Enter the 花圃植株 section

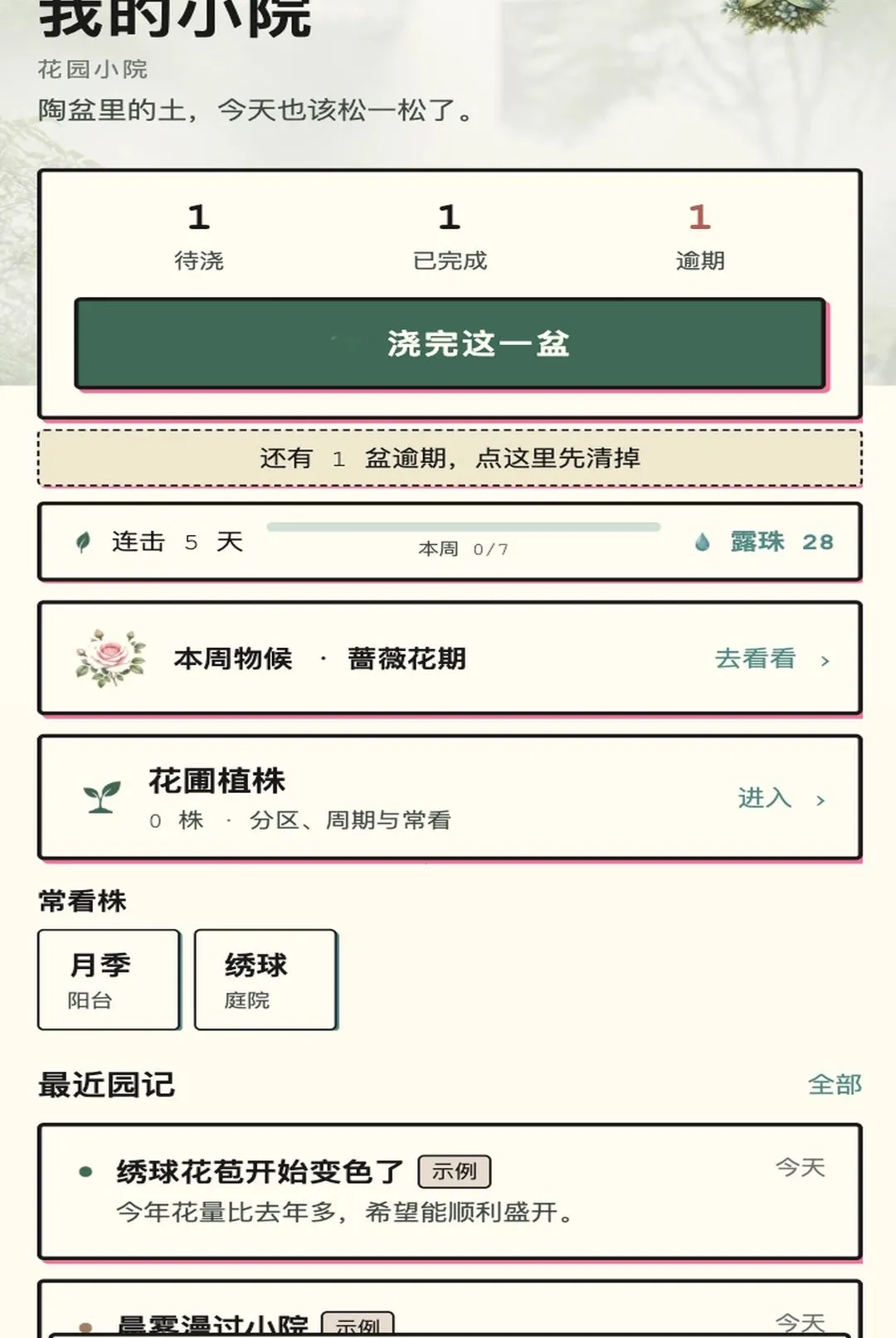click(x=450, y=798)
